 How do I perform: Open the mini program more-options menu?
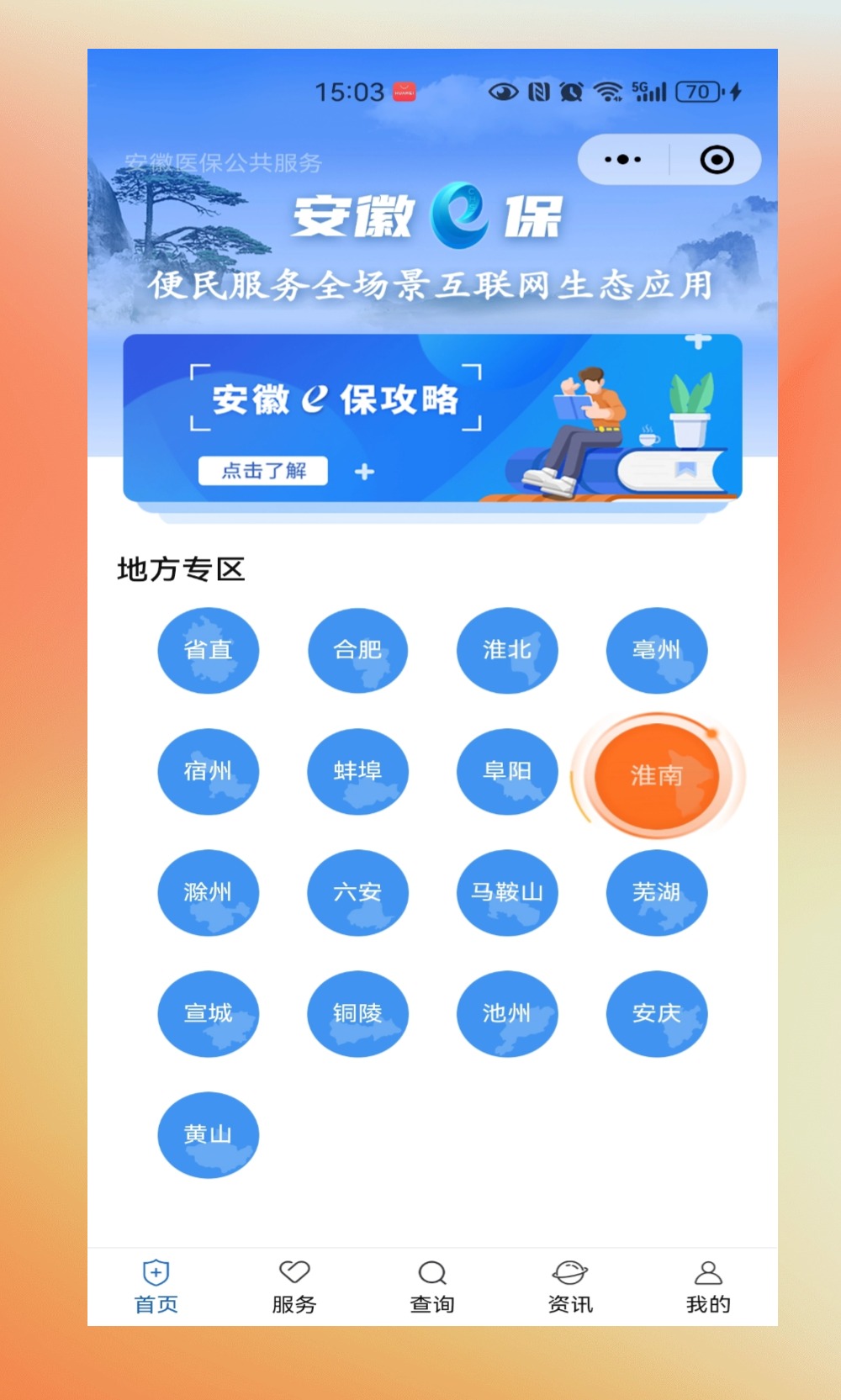click(622, 159)
